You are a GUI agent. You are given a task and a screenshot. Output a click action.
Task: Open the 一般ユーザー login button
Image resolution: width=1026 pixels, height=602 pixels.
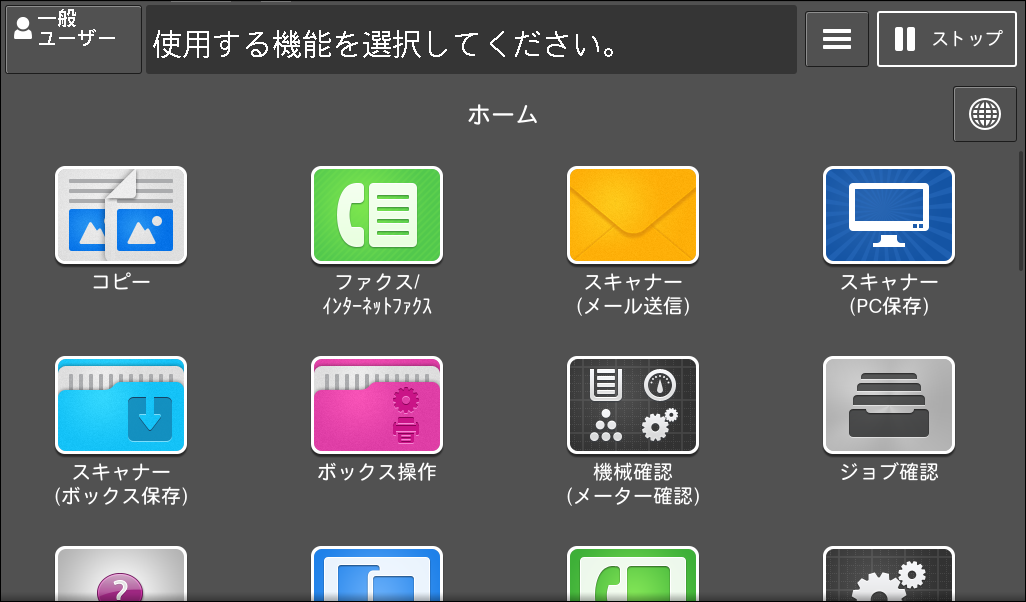[73, 39]
